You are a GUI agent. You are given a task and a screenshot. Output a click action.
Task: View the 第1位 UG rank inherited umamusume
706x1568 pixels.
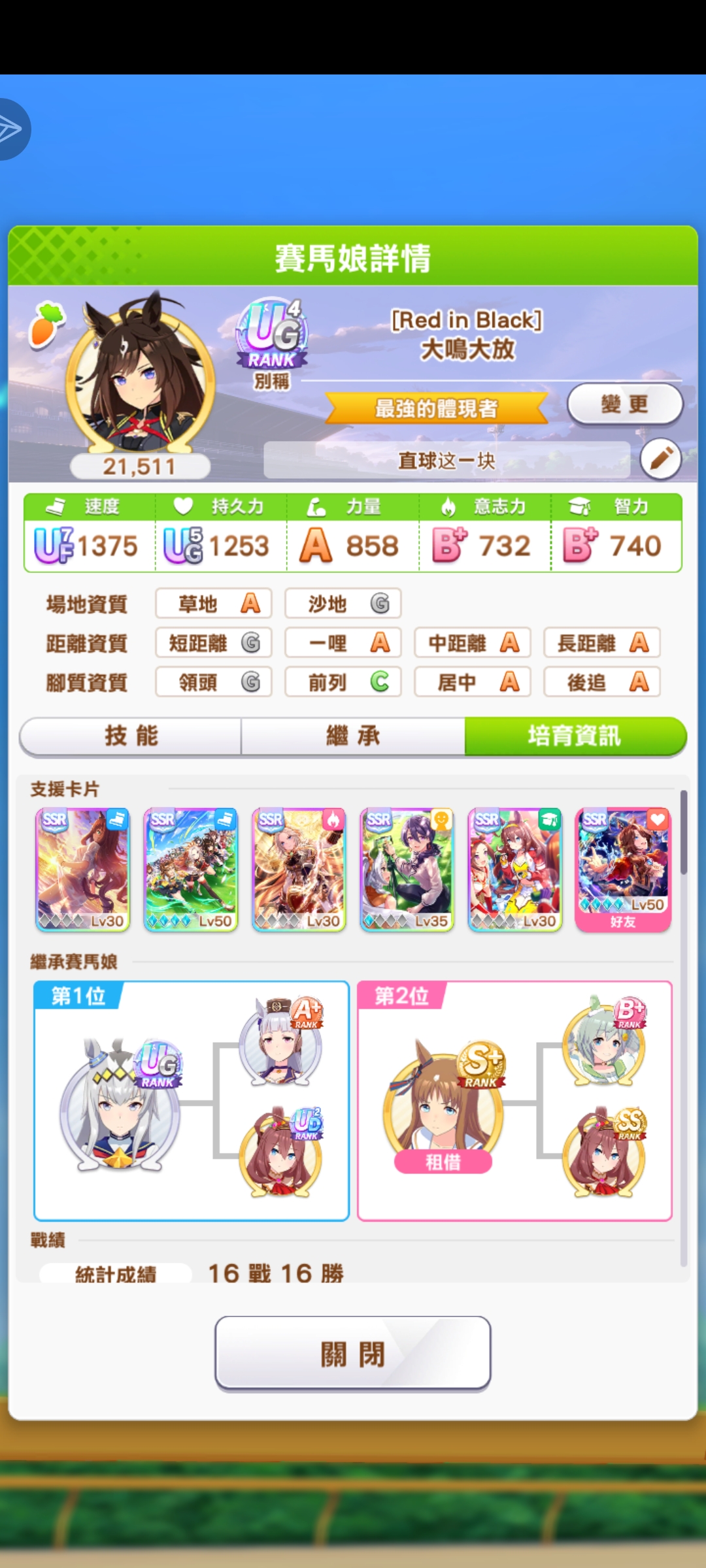[x=120, y=1104]
